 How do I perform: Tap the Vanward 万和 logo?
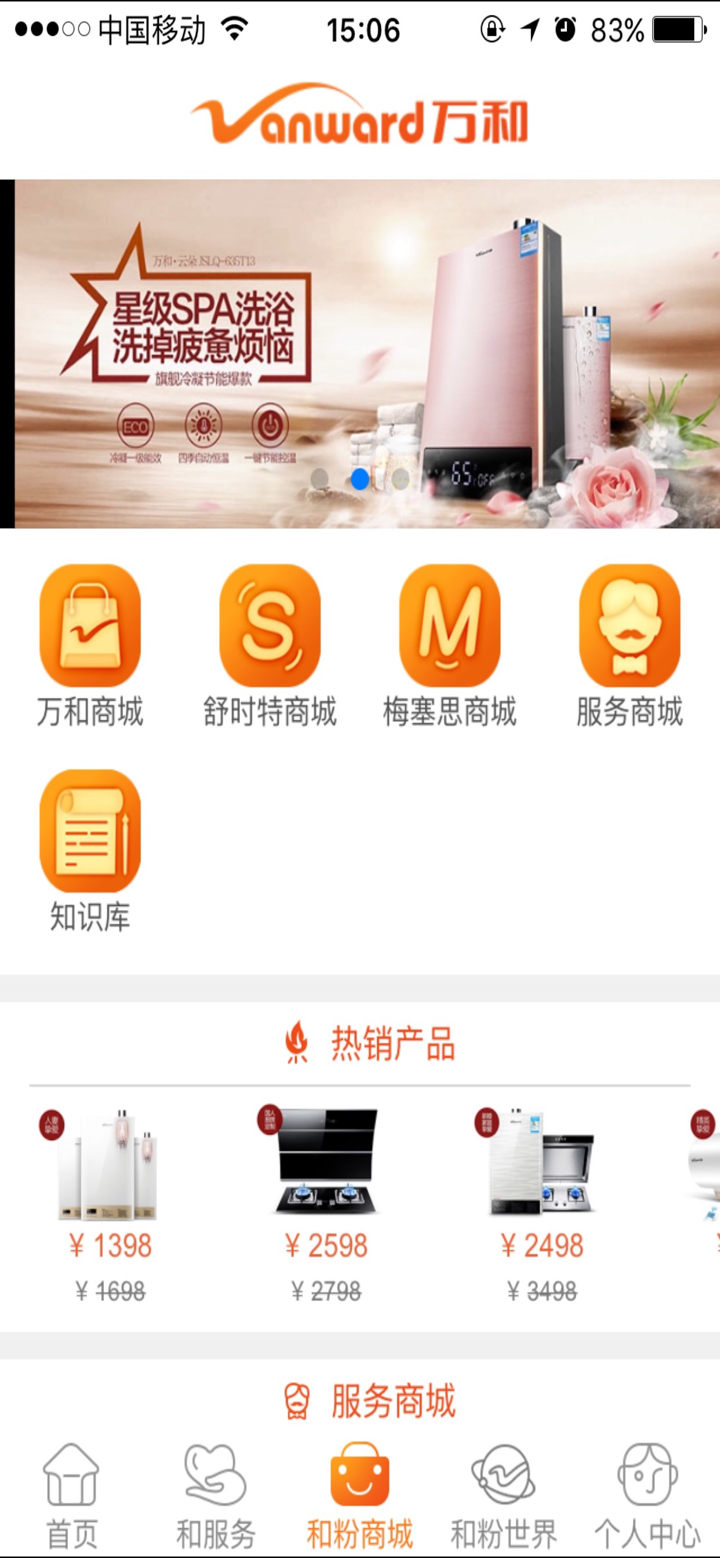[x=360, y=119]
